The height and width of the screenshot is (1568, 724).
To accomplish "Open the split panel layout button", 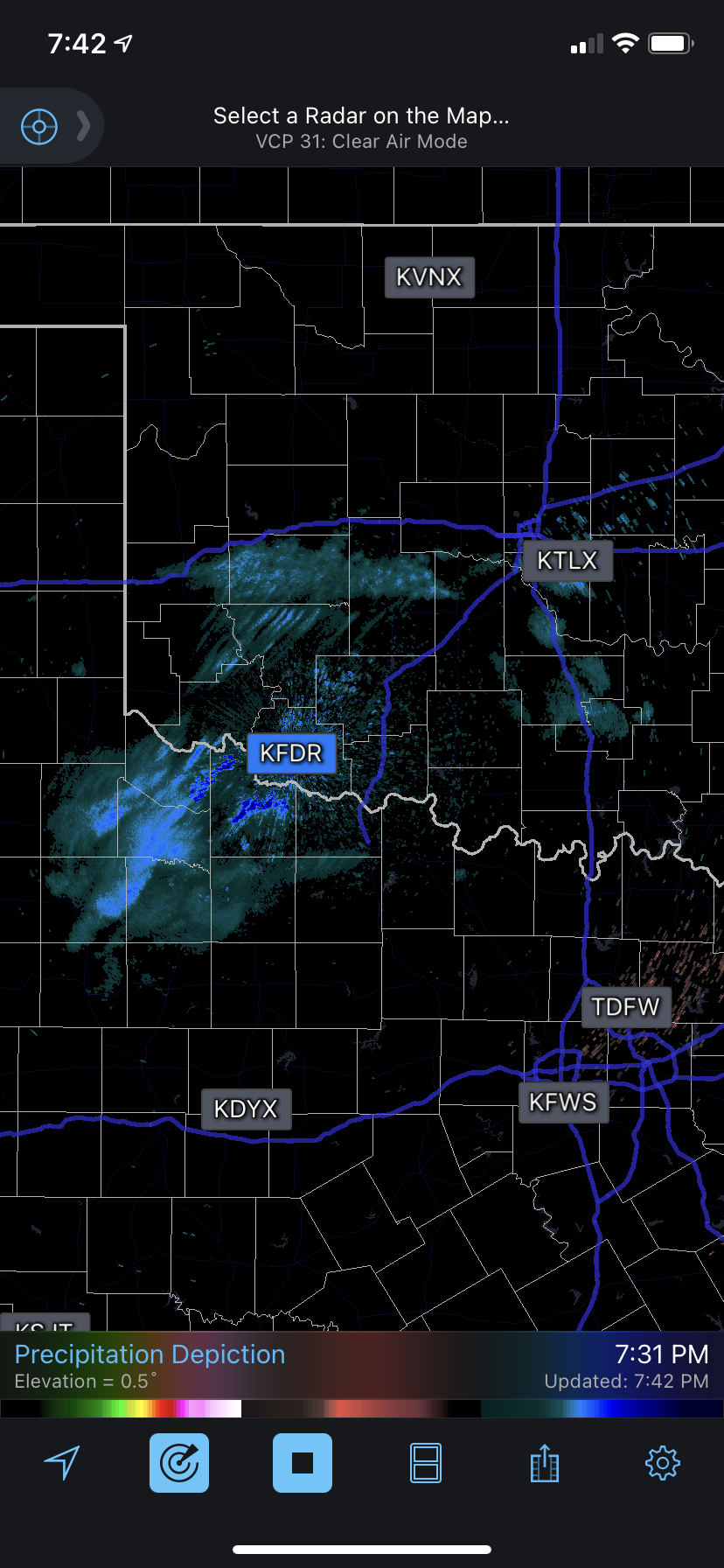I will (426, 1463).
